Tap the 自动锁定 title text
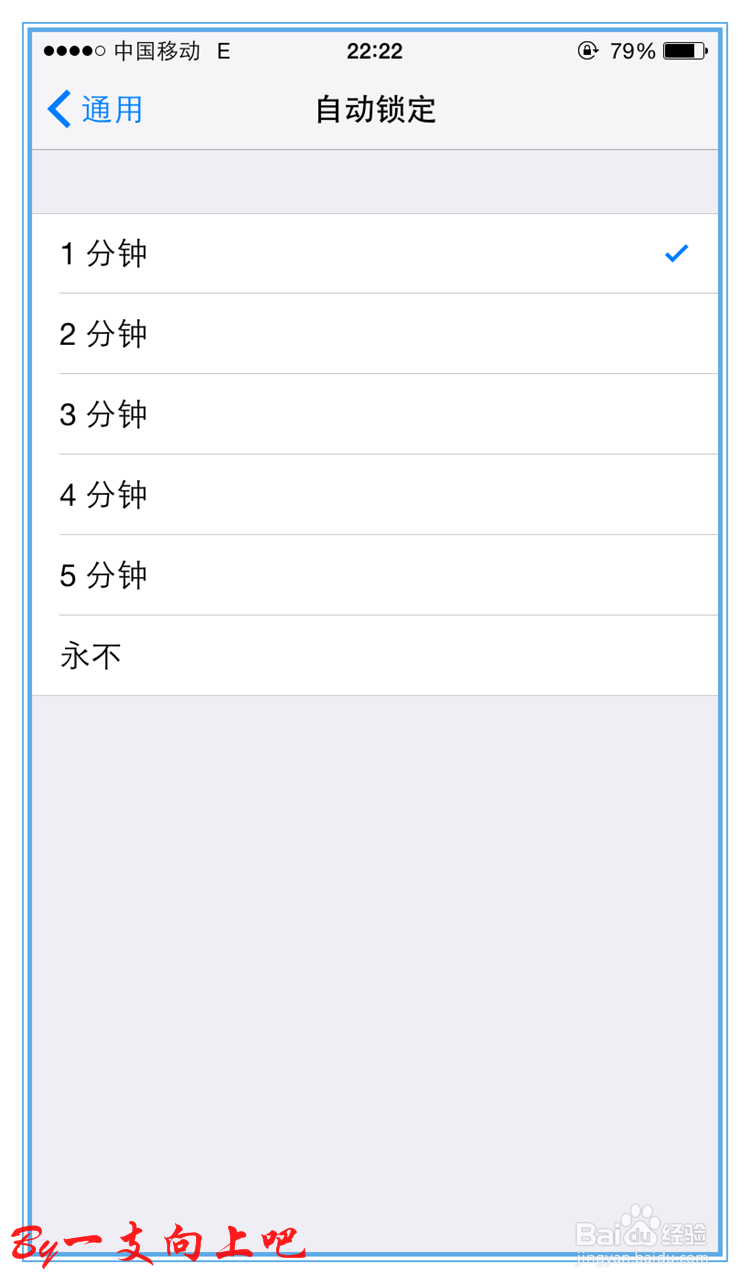The image size is (750, 1284). click(375, 110)
